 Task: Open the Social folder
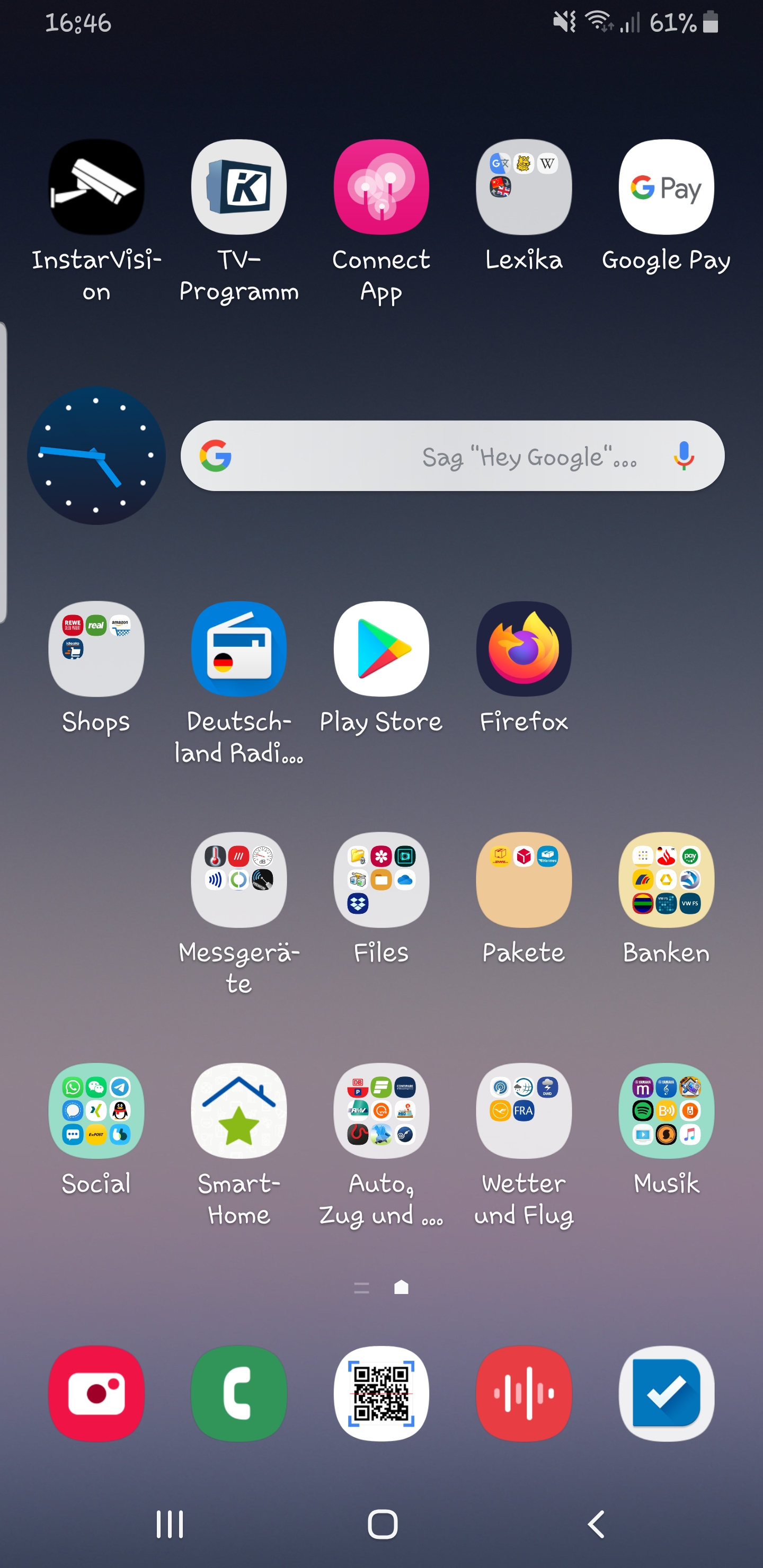click(96, 1110)
